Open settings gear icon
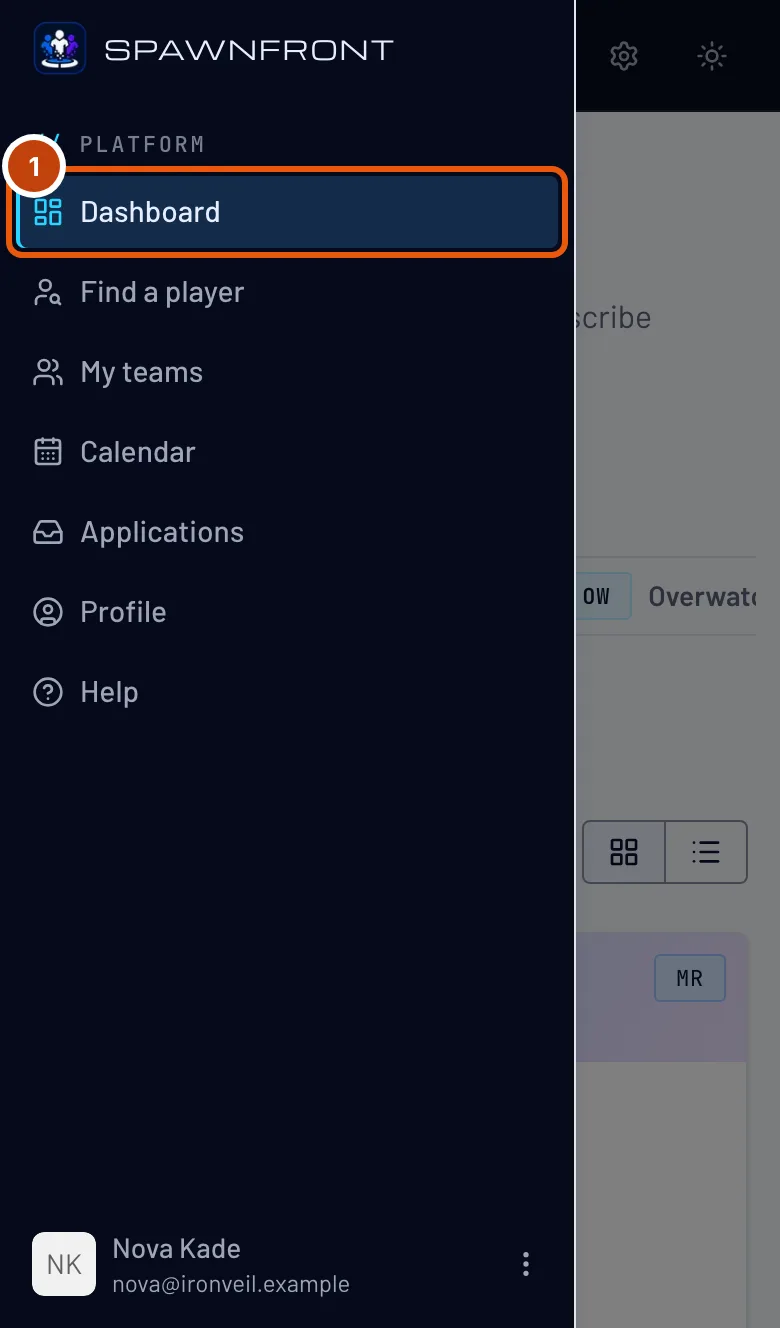The height and width of the screenshot is (1328, 780). click(x=624, y=56)
